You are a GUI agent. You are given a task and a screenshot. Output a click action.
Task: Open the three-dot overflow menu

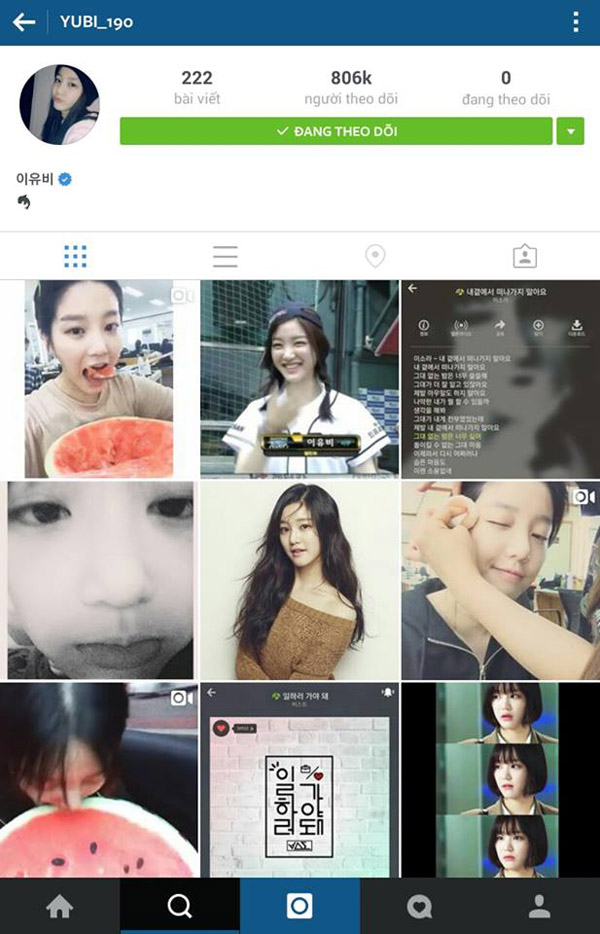click(575, 22)
